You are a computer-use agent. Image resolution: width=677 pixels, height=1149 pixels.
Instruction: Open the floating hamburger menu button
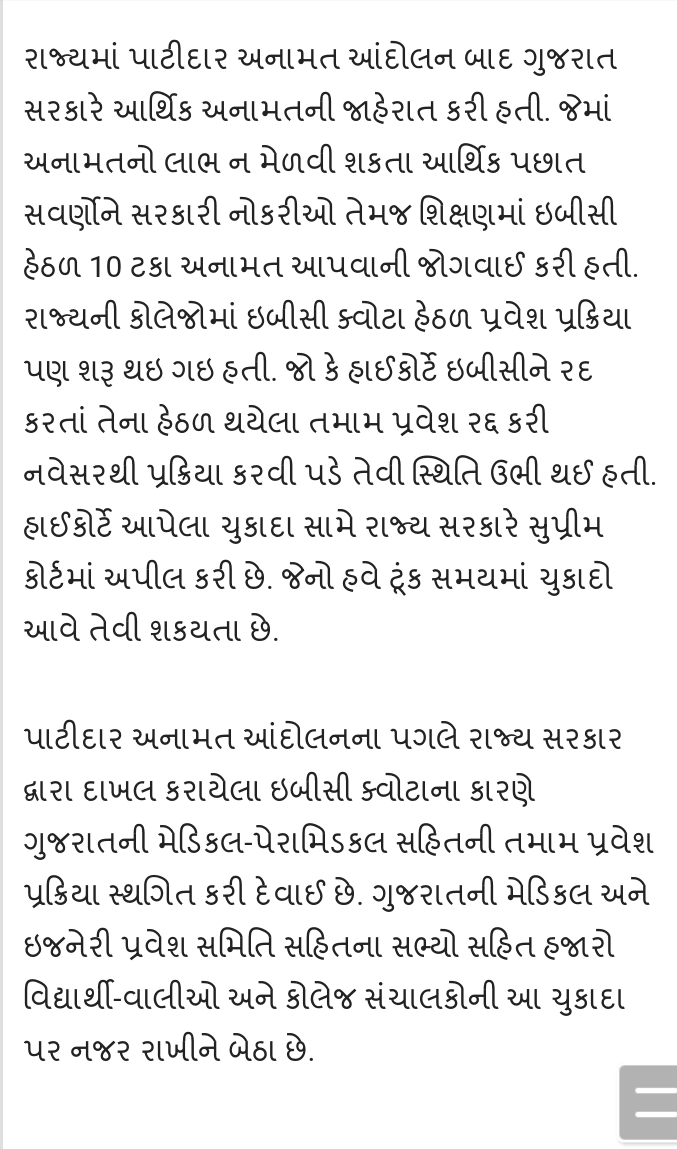[x=650, y=1102]
